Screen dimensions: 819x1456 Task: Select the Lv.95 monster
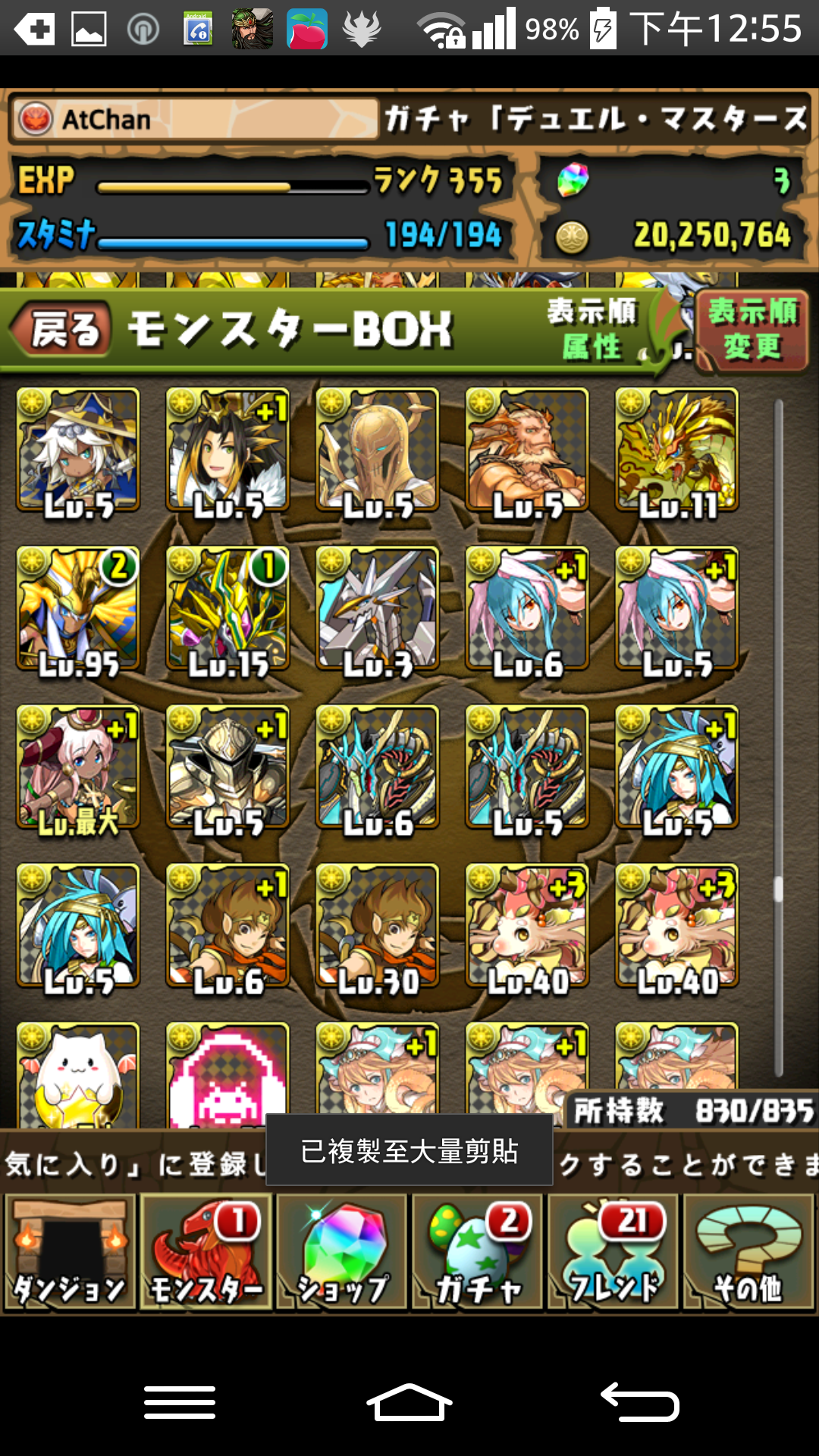click(x=78, y=609)
